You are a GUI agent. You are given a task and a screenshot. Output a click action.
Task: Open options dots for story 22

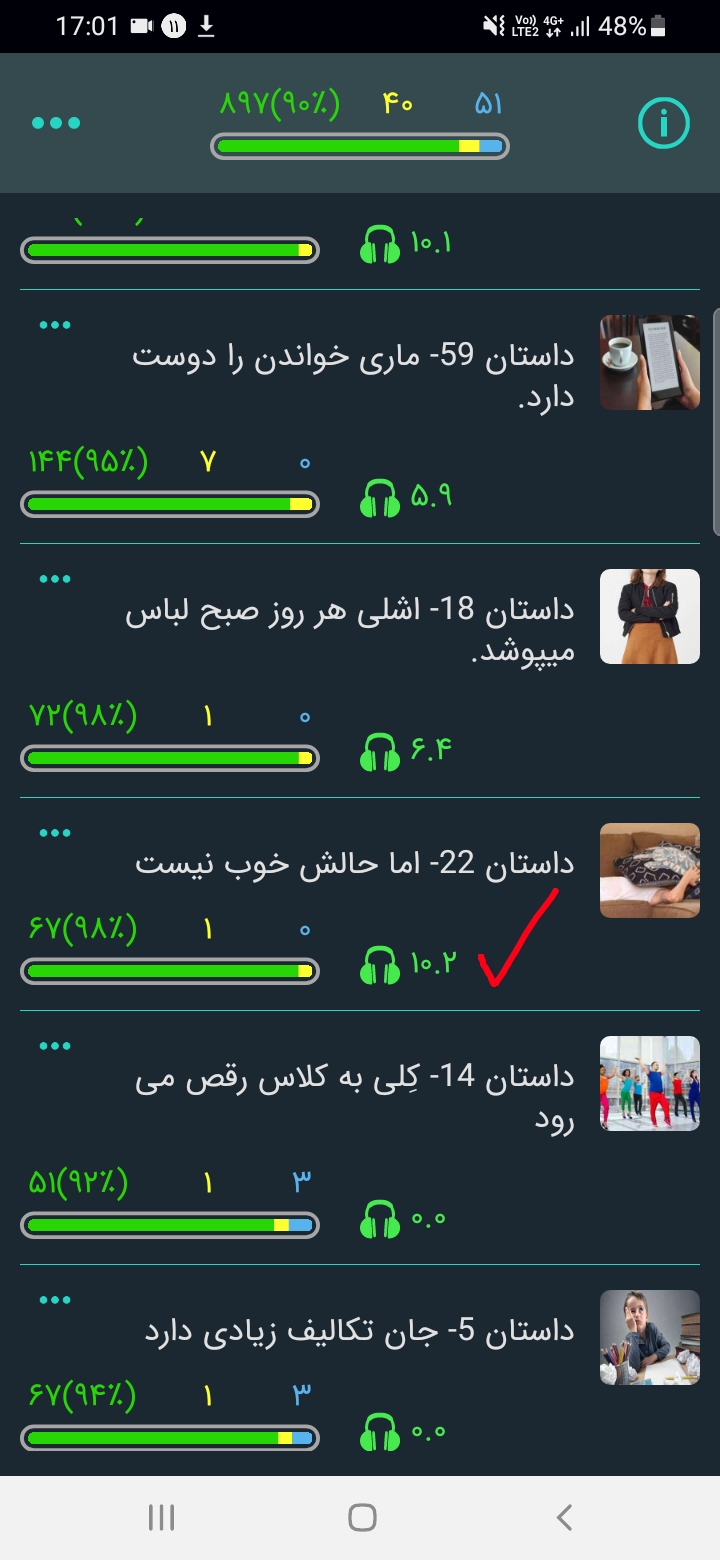point(55,833)
